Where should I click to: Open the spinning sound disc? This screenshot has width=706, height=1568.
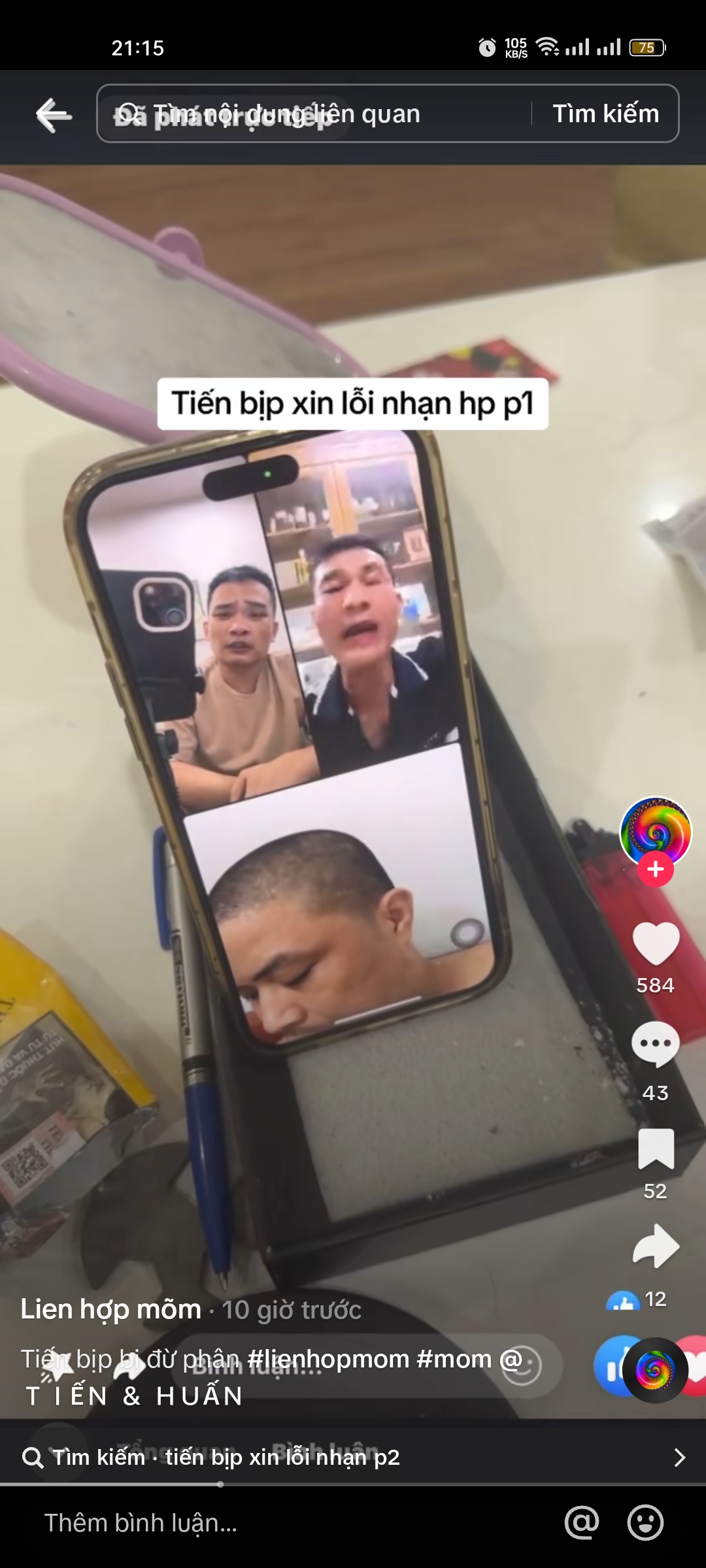[655, 1370]
